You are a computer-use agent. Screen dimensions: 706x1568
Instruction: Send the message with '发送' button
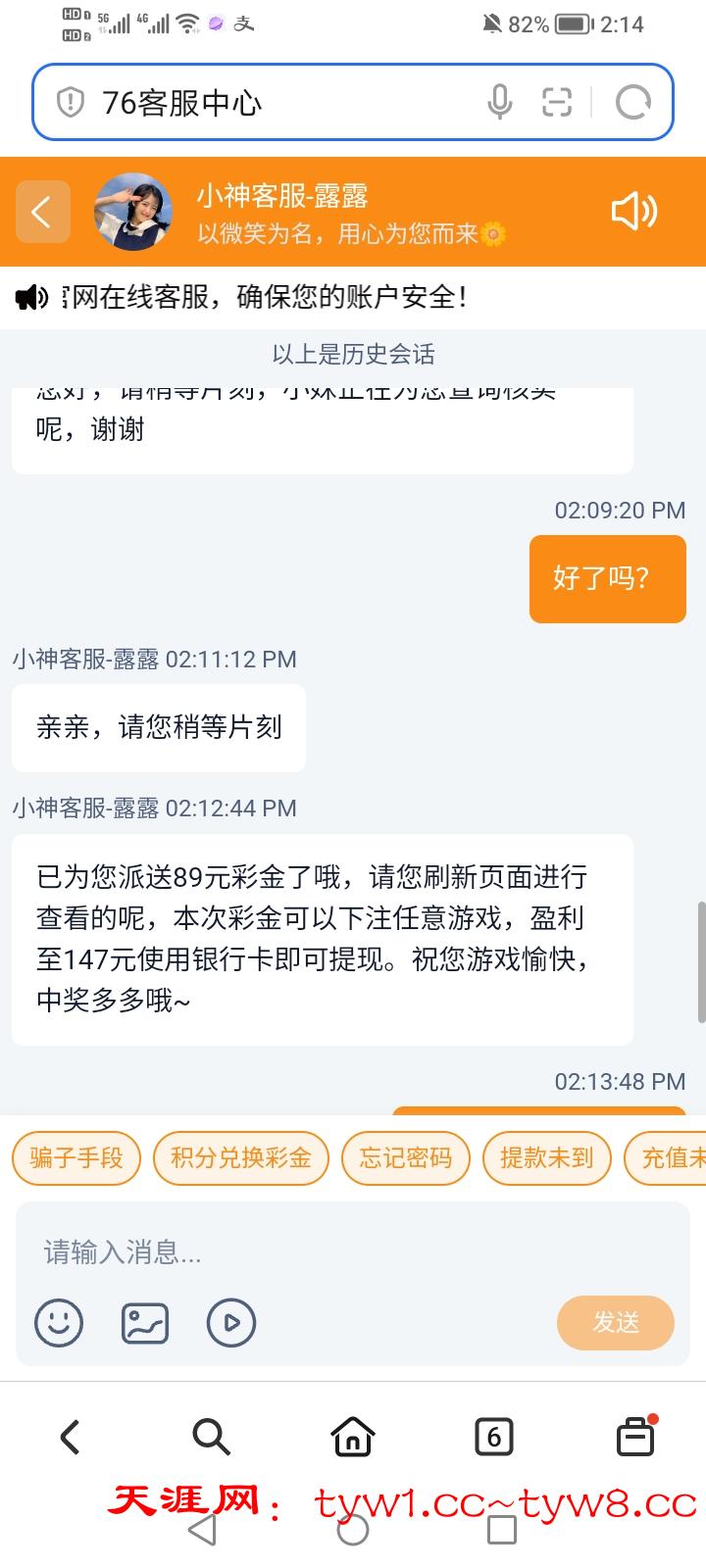coord(616,1322)
